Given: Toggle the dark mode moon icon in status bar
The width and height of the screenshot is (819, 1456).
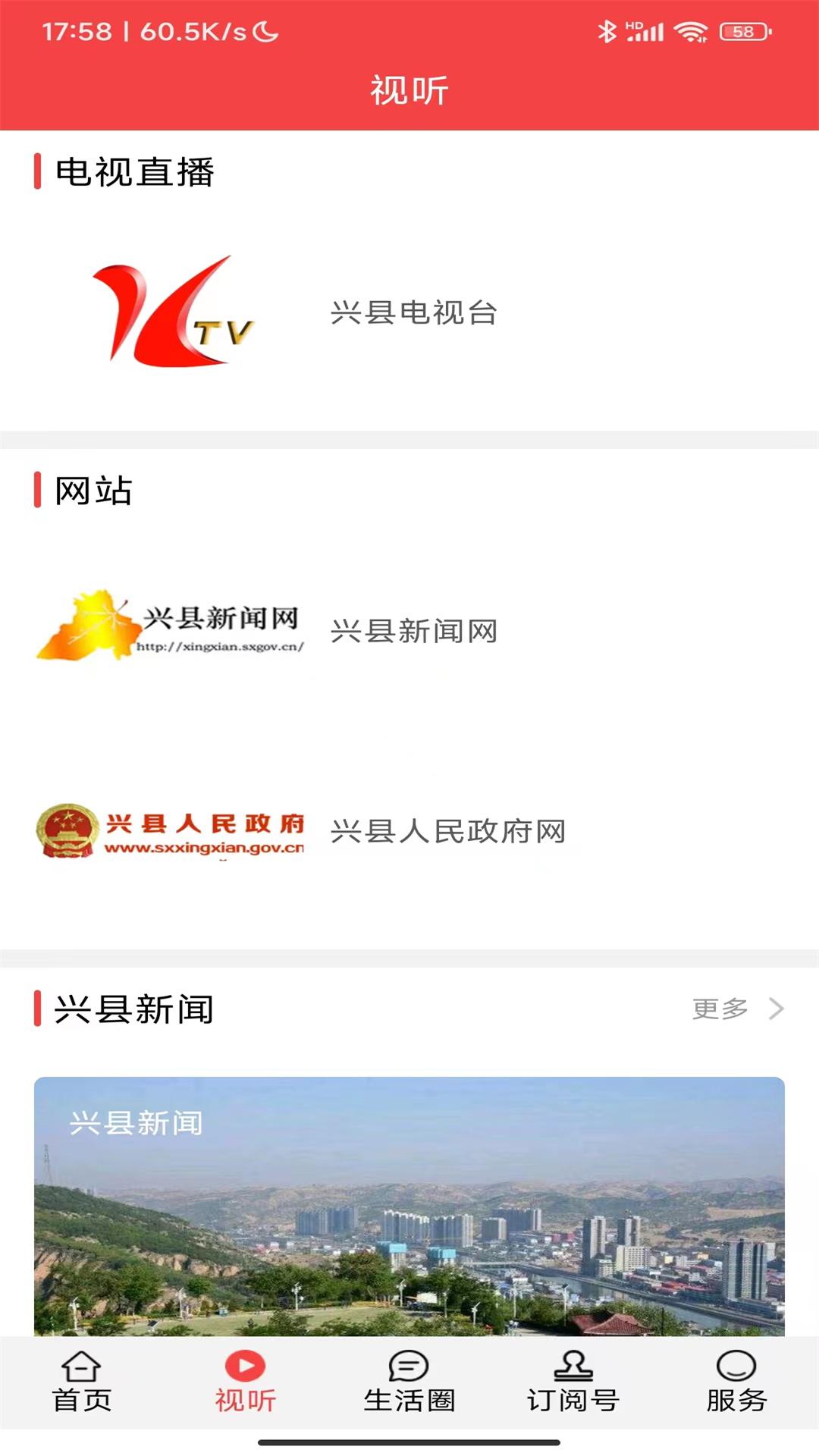Looking at the screenshot, I should [265, 30].
